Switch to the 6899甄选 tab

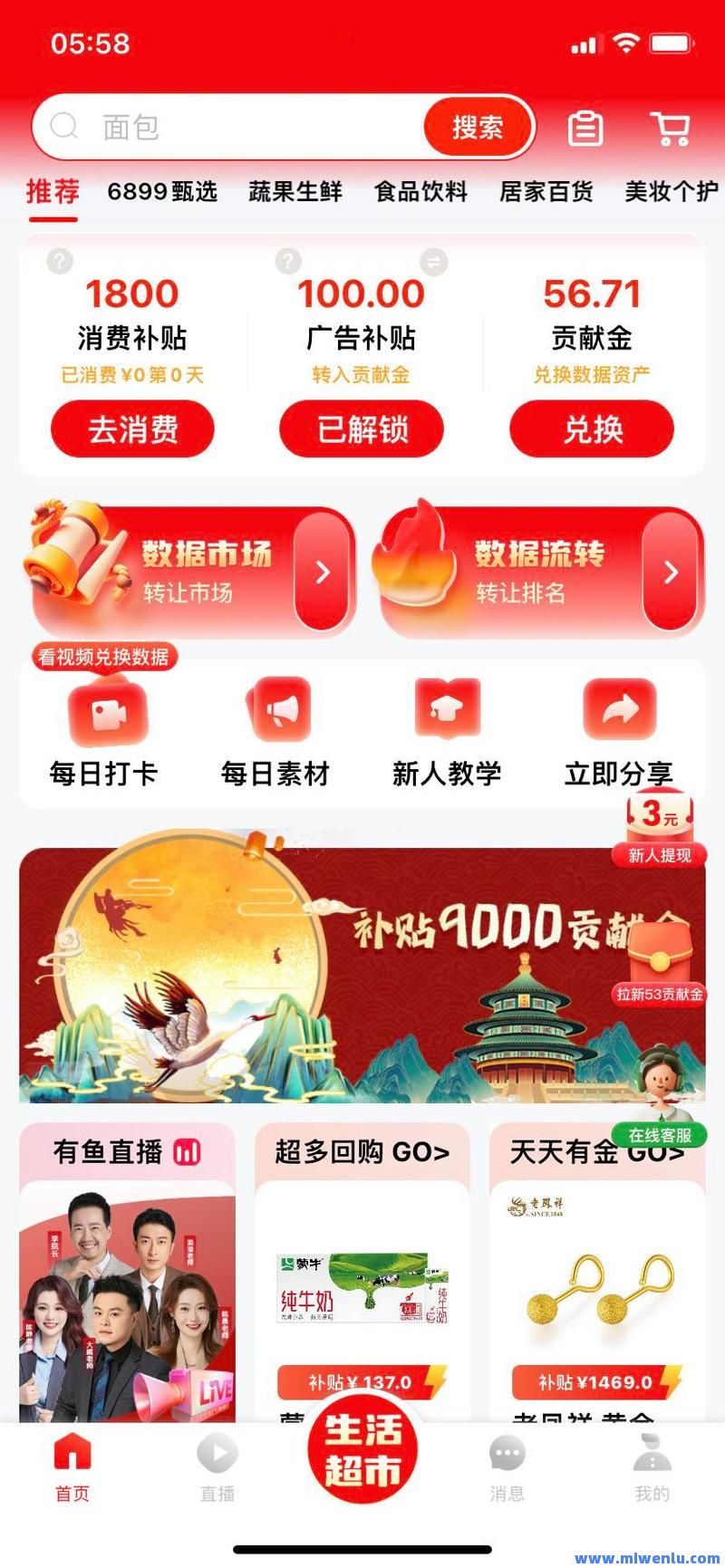[x=162, y=192]
